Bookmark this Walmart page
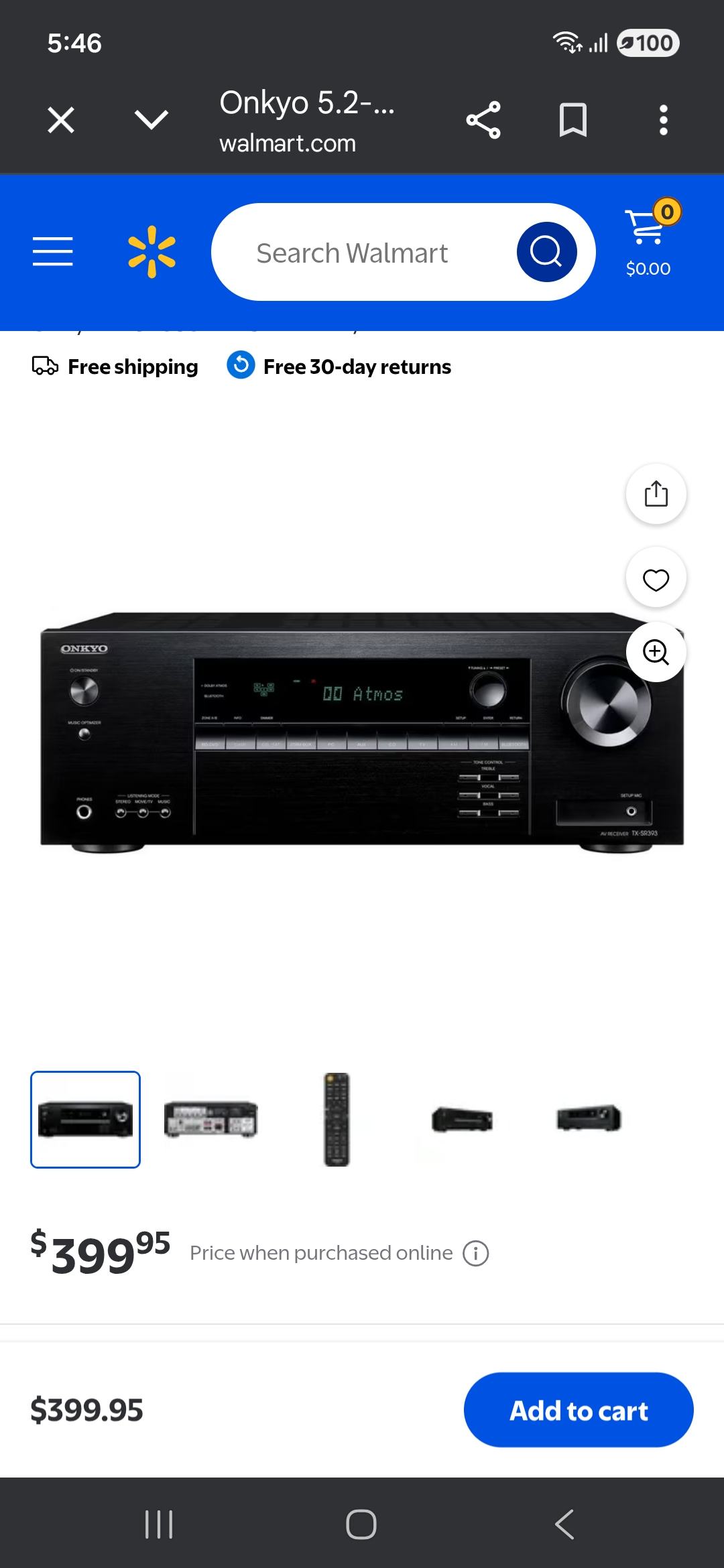Screen dimensions: 724x1568 click(x=573, y=121)
